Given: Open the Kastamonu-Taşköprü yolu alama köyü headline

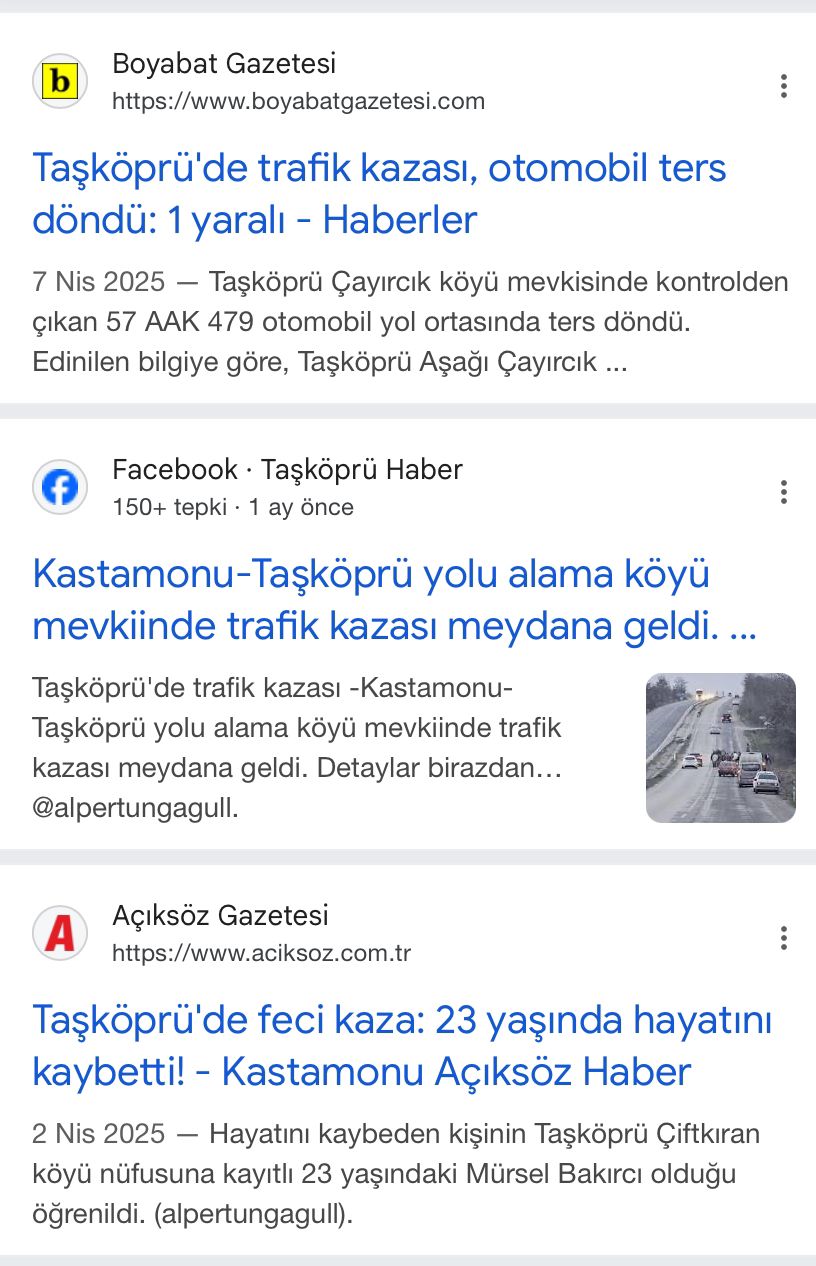Looking at the screenshot, I should click(x=395, y=600).
